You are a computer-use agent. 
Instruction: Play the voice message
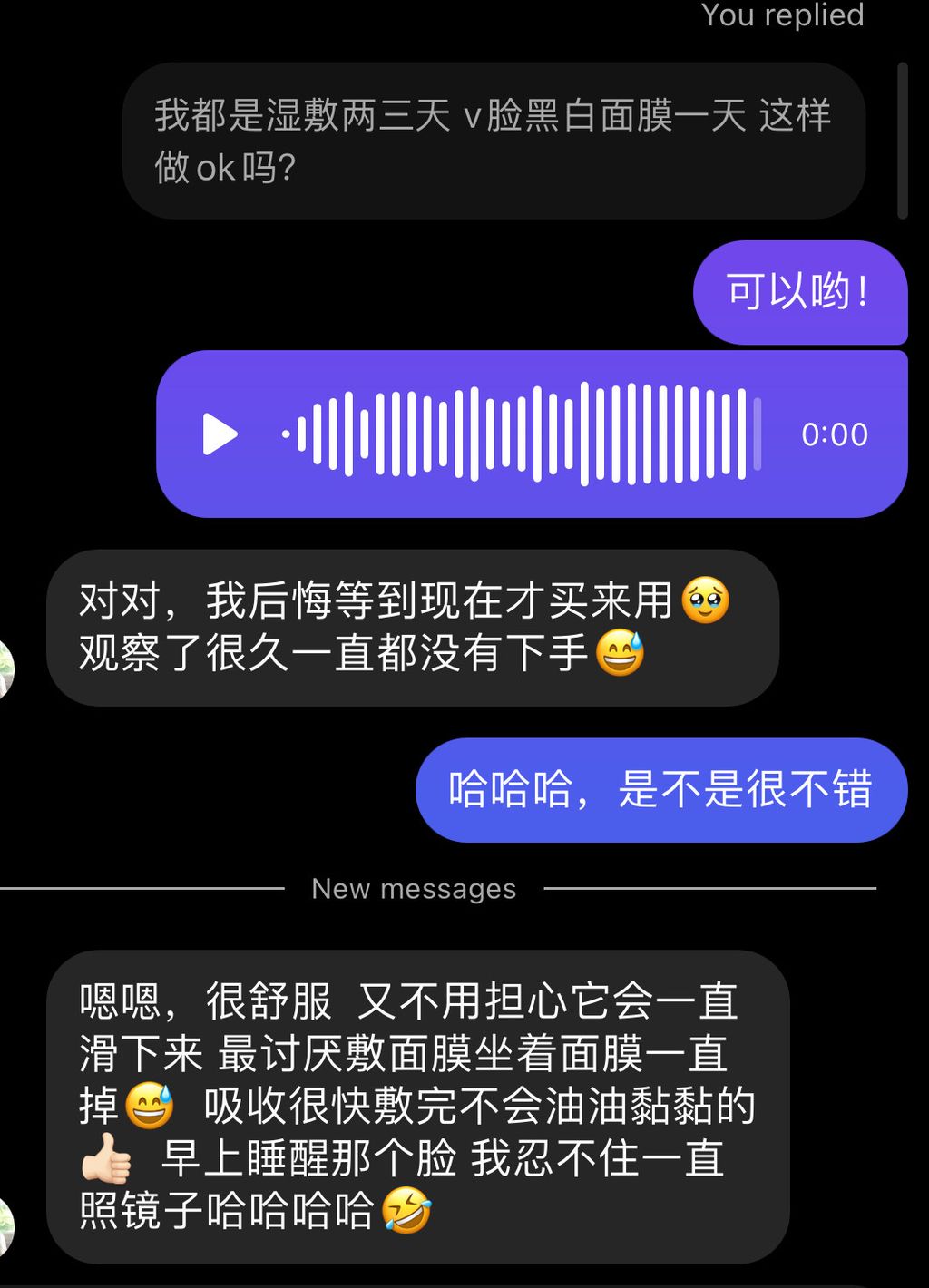click(x=219, y=434)
